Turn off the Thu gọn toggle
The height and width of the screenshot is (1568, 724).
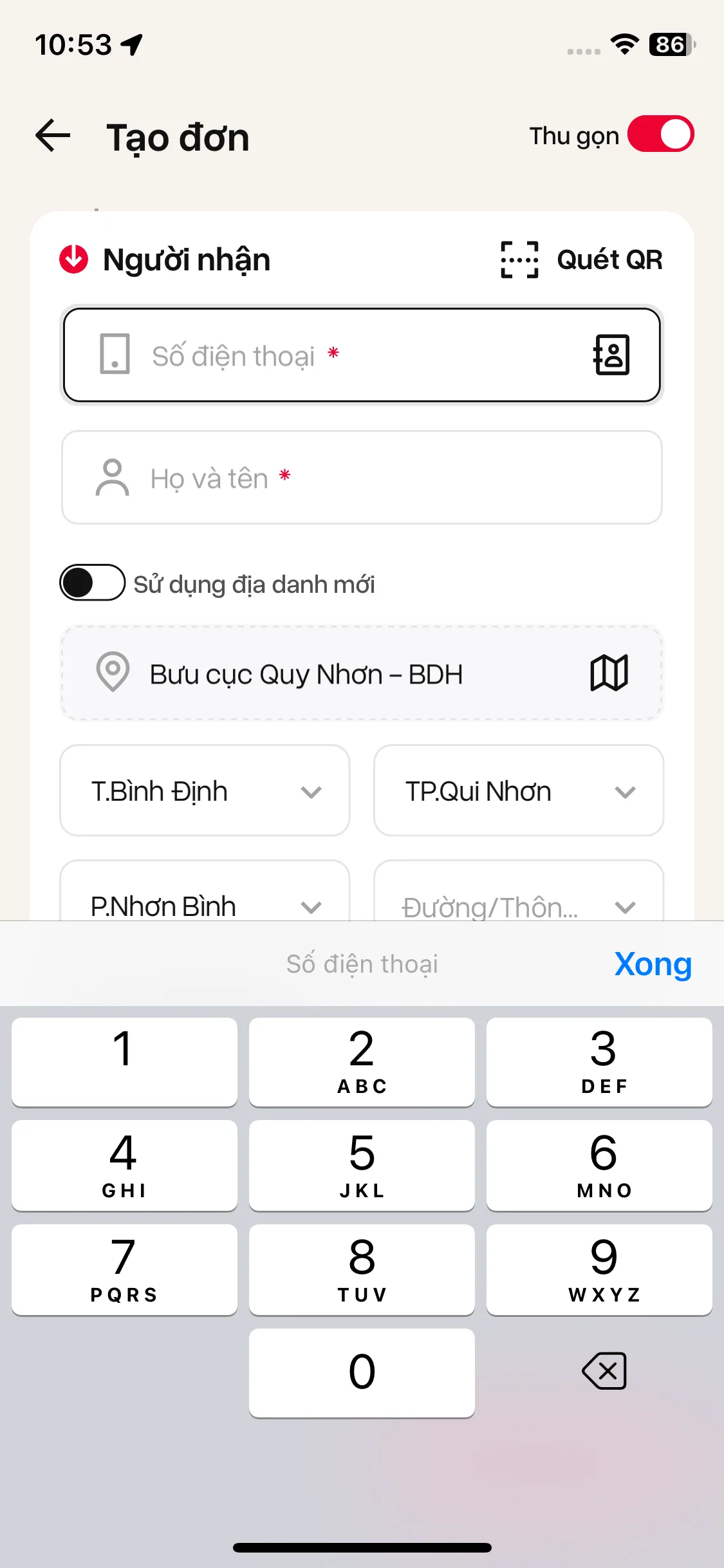(x=662, y=135)
